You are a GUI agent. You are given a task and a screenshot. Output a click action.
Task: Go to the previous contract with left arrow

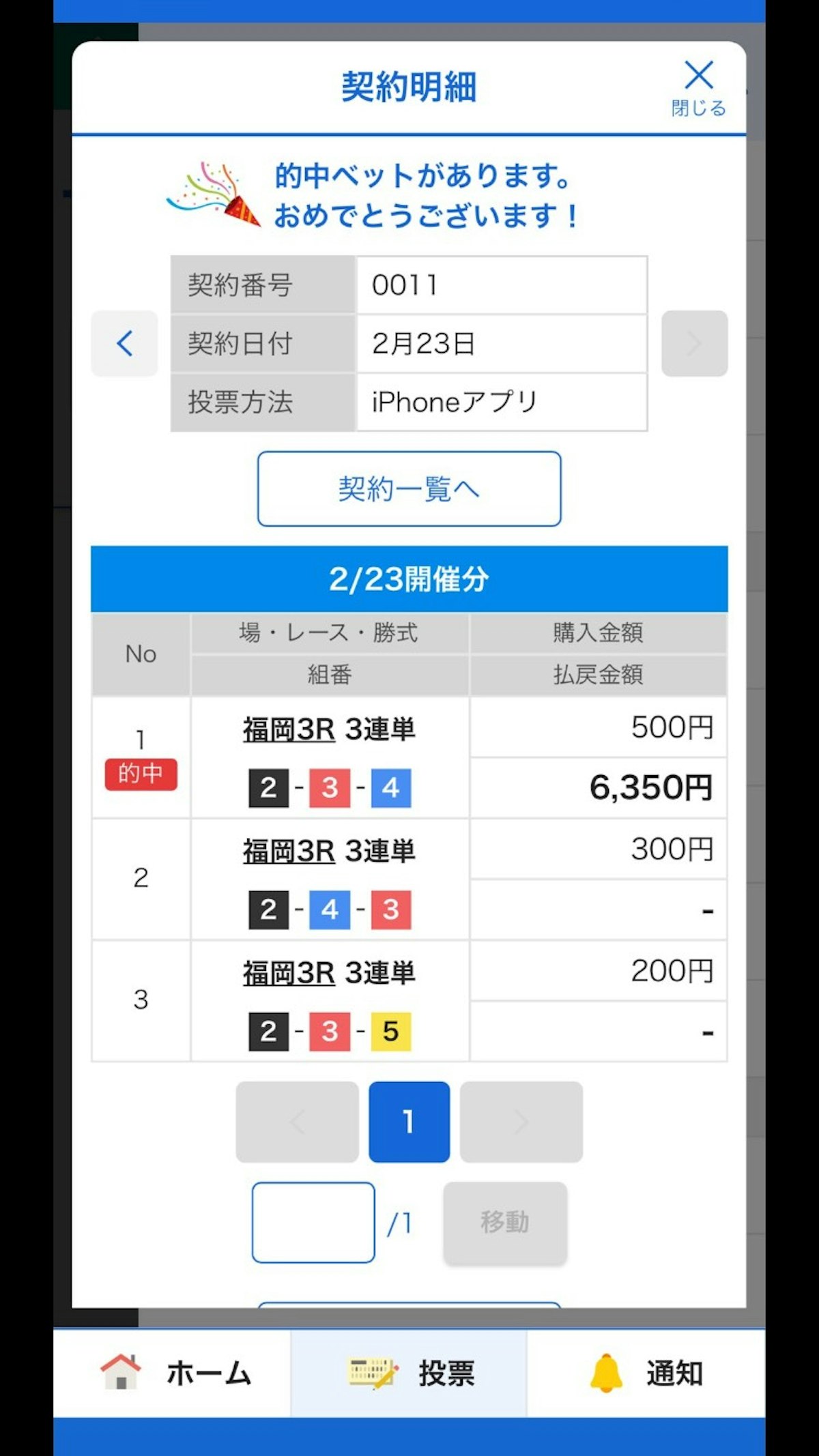(125, 343)
